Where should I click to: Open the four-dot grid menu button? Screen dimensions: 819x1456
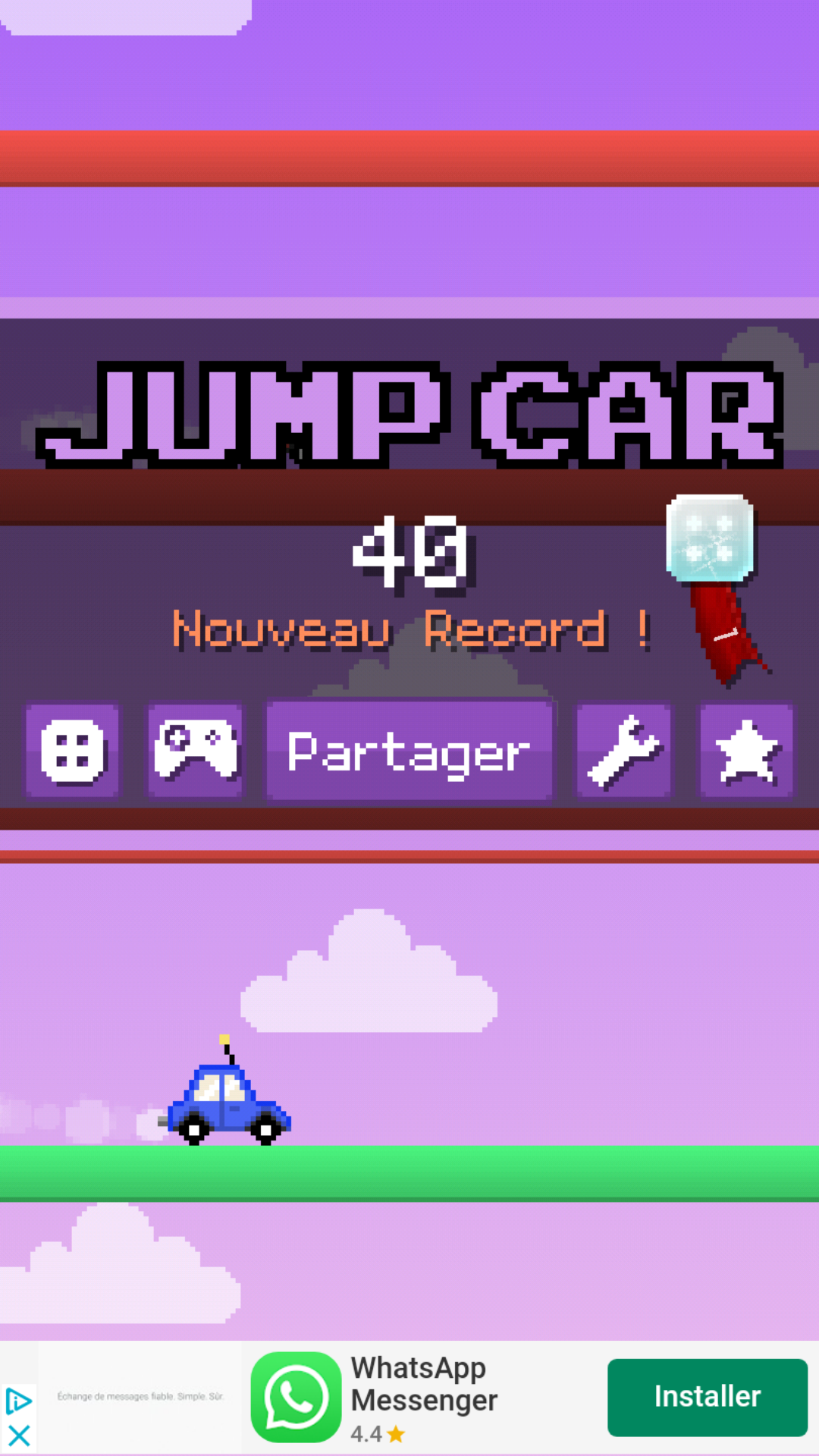pos(73,751)
